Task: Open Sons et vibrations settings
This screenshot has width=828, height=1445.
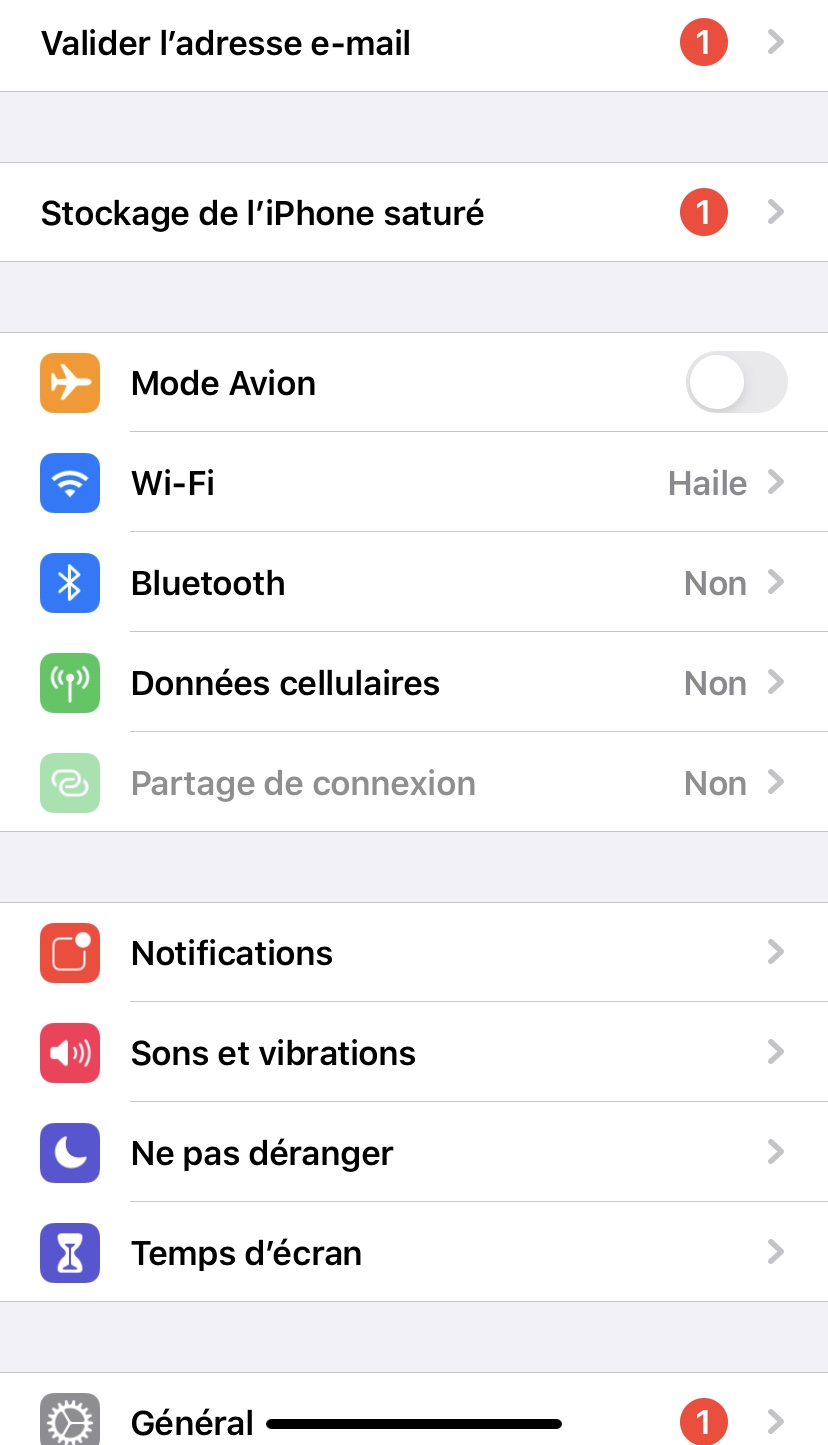Action: click(414, 1053)
